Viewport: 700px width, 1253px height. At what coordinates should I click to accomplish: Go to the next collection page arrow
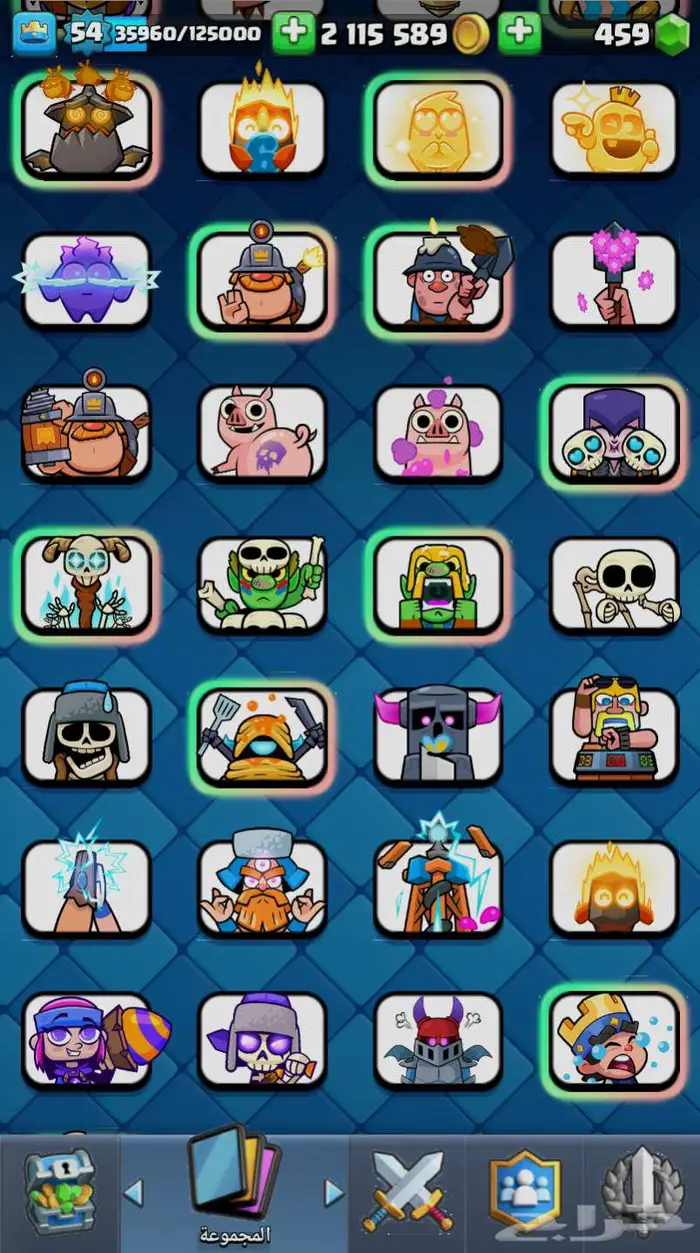pos(334,1192)
